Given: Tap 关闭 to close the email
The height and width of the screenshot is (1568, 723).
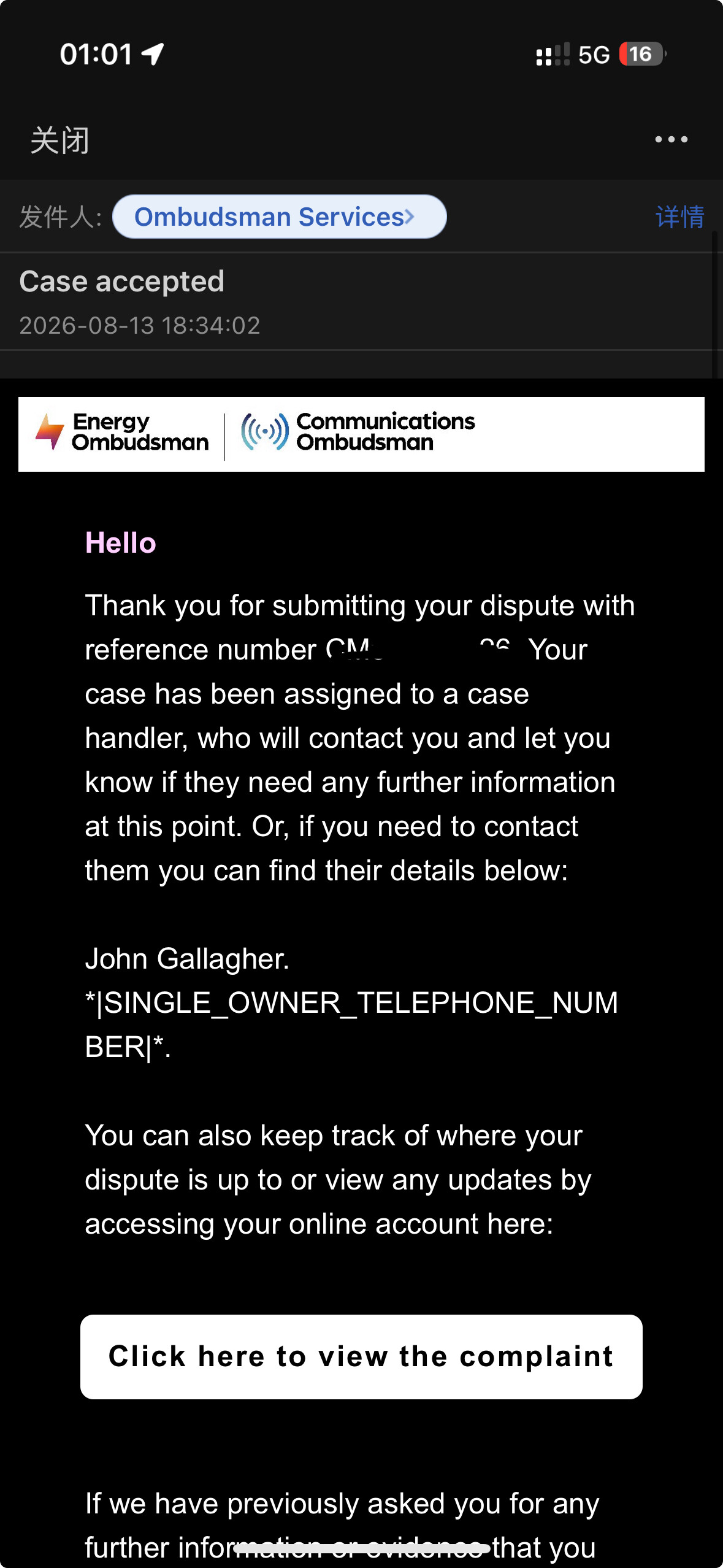Looking at the screenshot, I should tap(59, 140).
